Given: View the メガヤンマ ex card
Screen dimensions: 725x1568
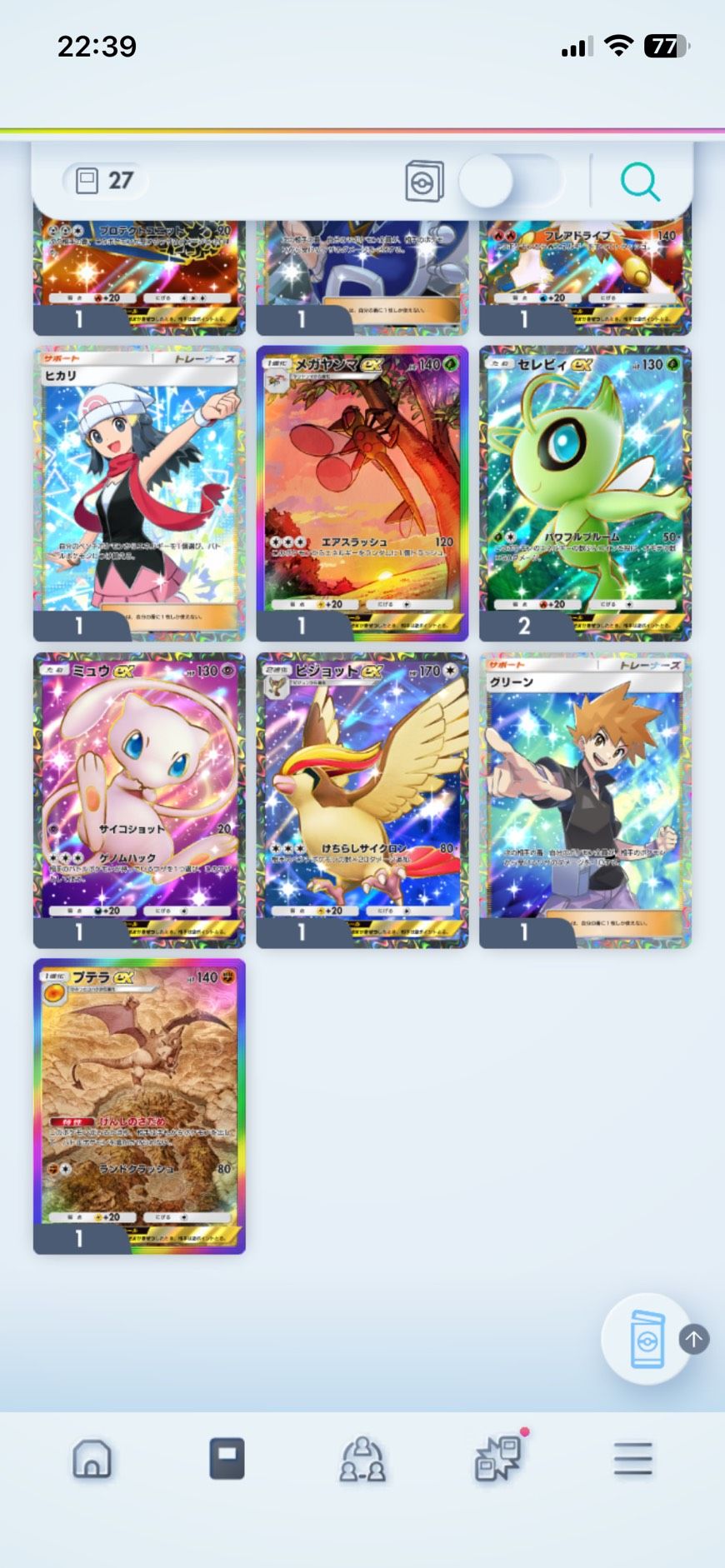Looking at the screenshot, I should (362, 492).
